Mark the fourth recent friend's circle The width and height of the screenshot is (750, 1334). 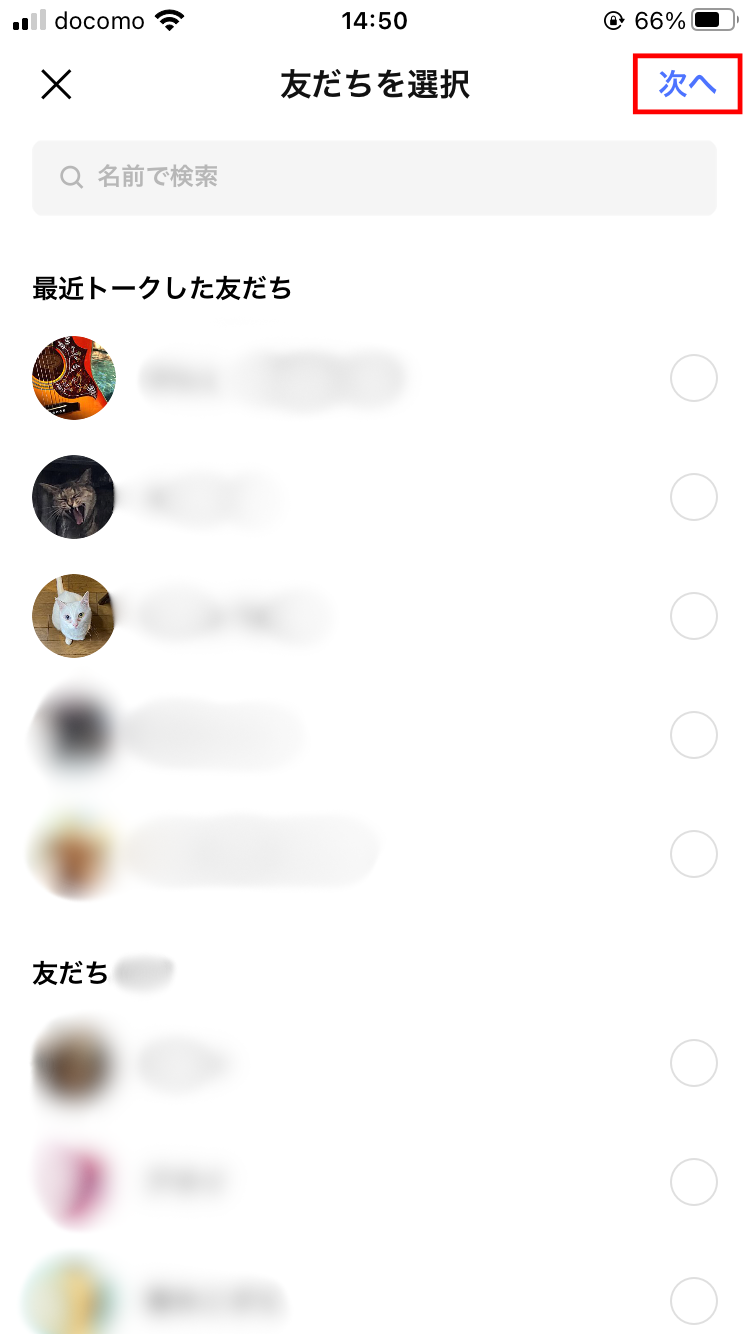pyautogui.click(x=694, y=735)
